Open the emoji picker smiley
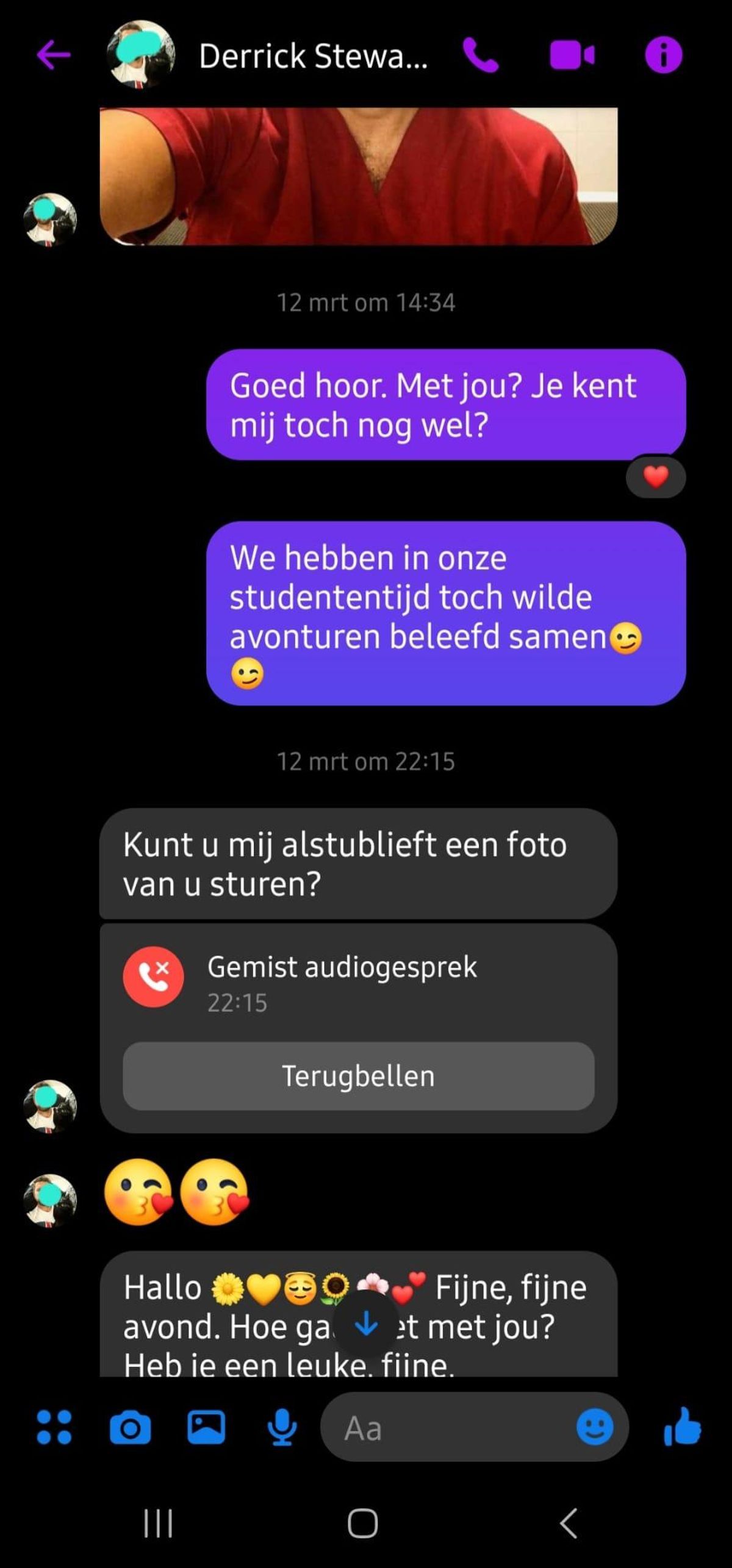Image resolution: width=732 pixels, height=1568 pixels. click(595, 1428)
